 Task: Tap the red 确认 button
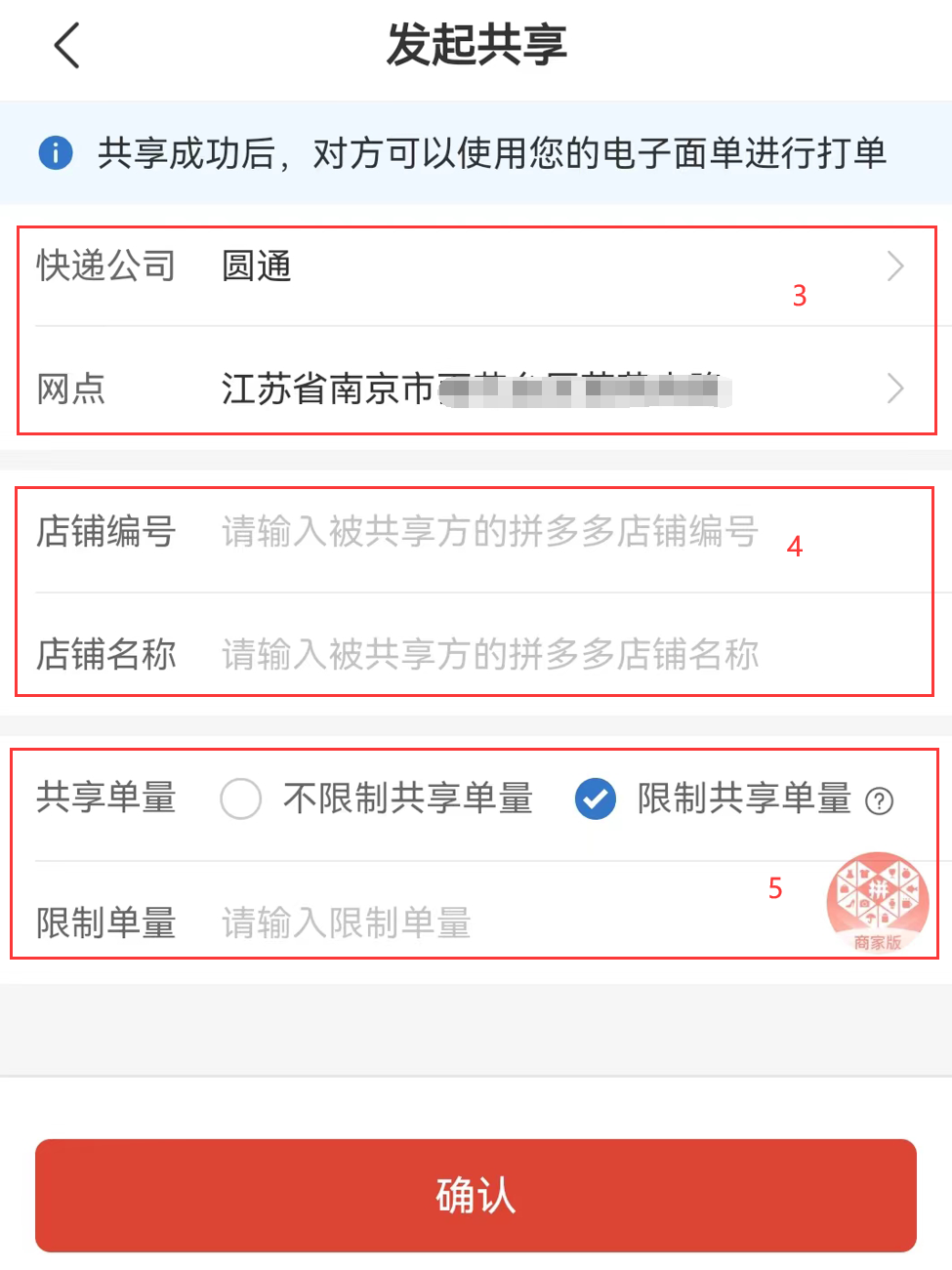[x=476, y=1195]
